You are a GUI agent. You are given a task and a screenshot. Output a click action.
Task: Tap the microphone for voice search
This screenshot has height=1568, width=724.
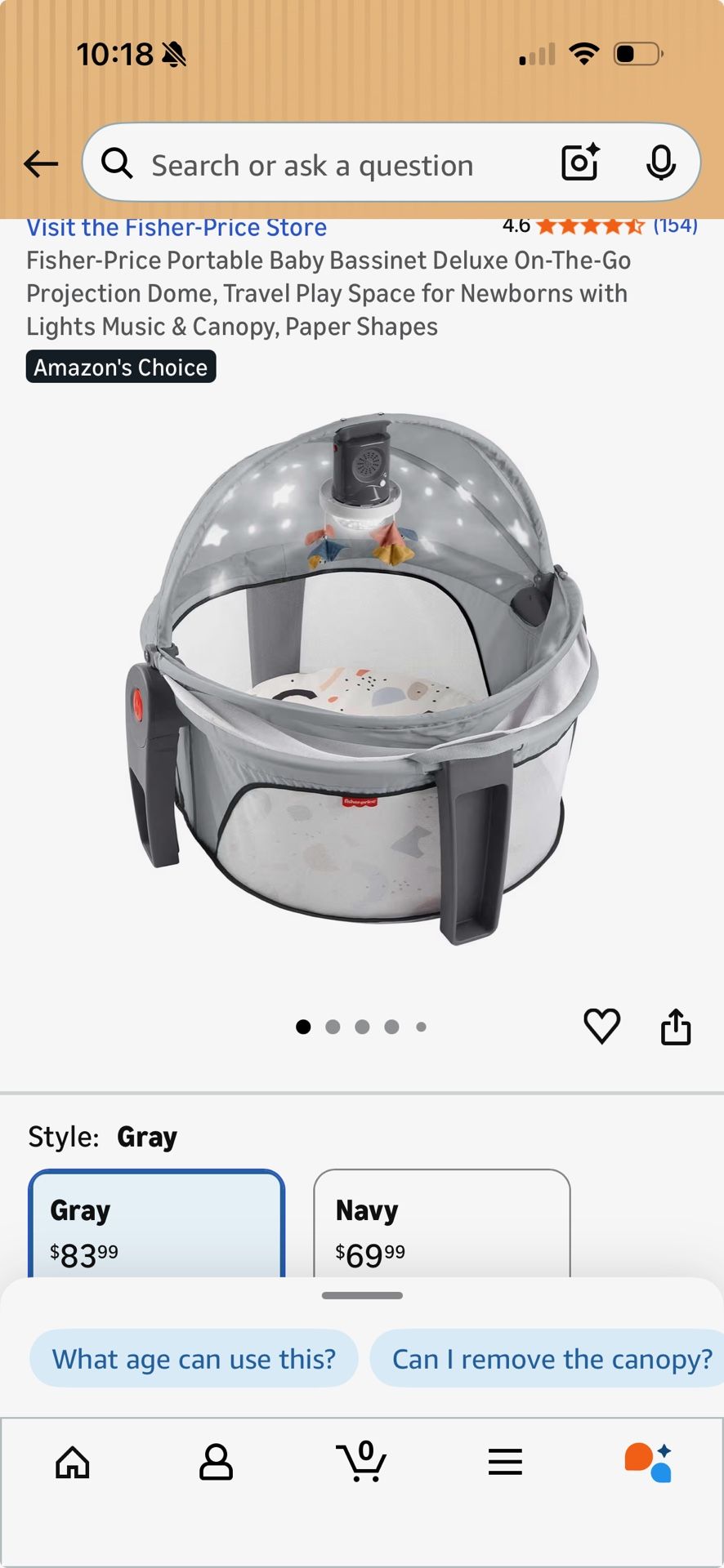(660, 163)
